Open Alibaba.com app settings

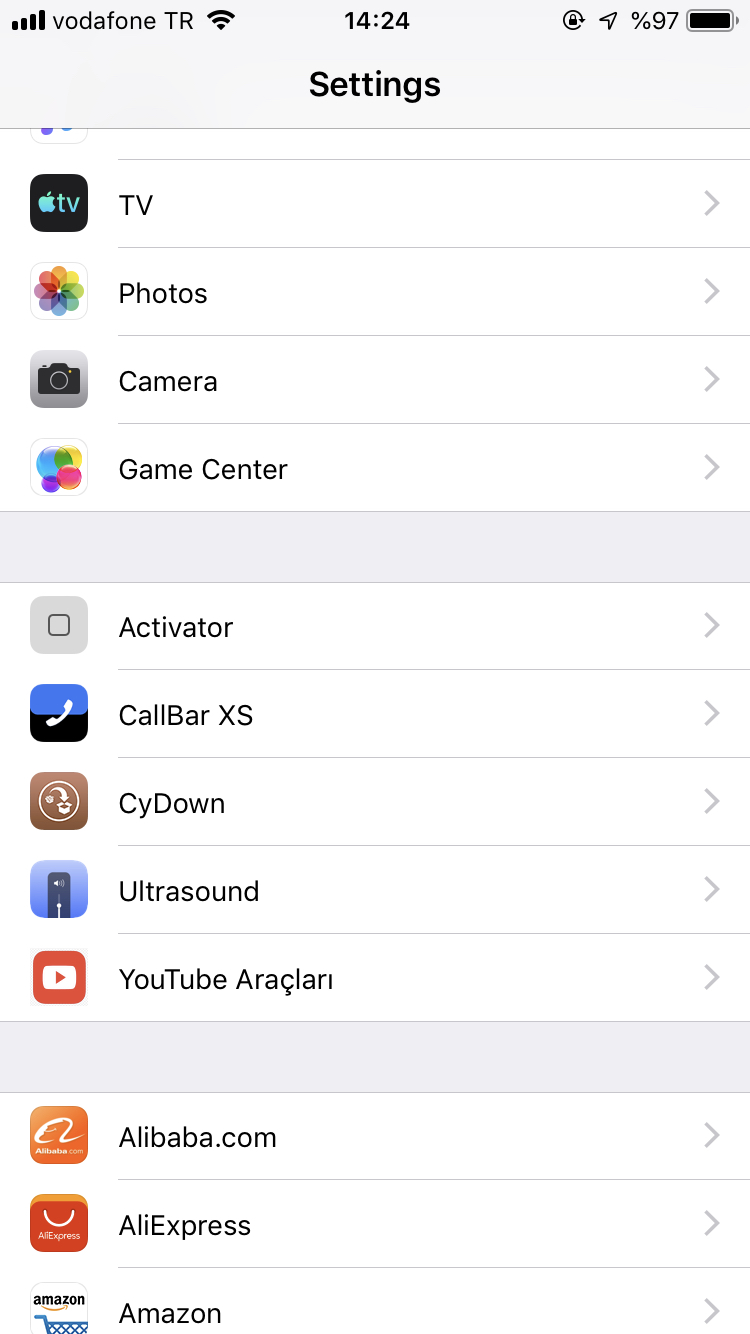[x=375, y=1136]
